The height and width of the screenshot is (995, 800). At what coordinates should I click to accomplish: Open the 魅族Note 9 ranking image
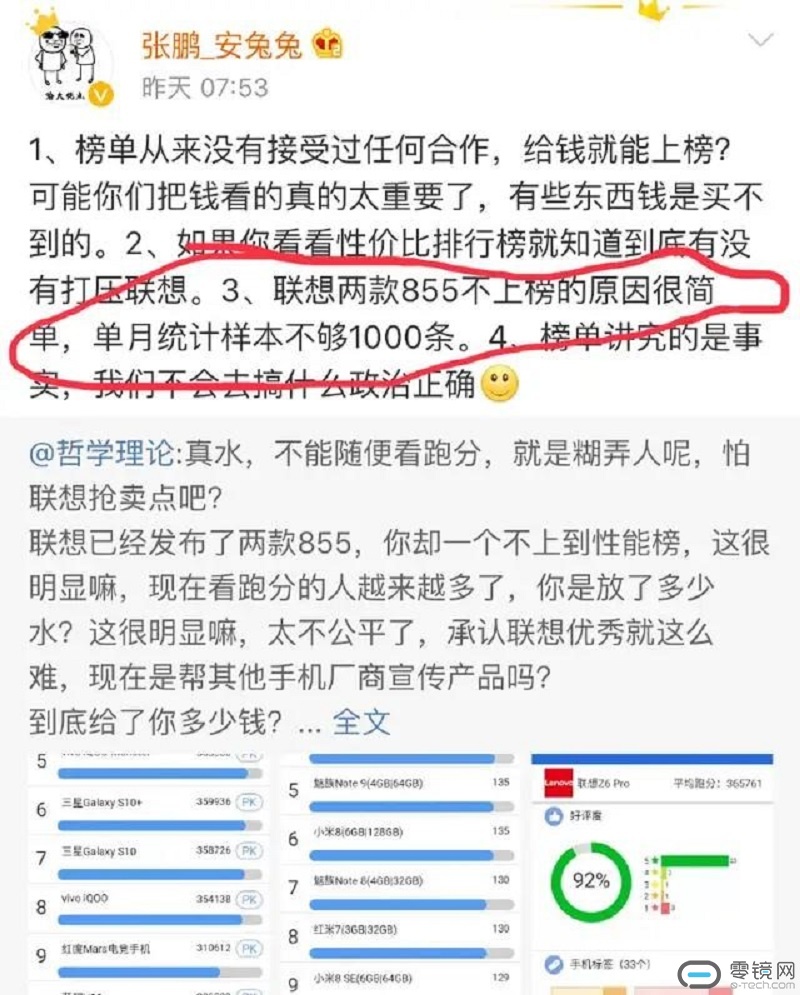[397, 870]
